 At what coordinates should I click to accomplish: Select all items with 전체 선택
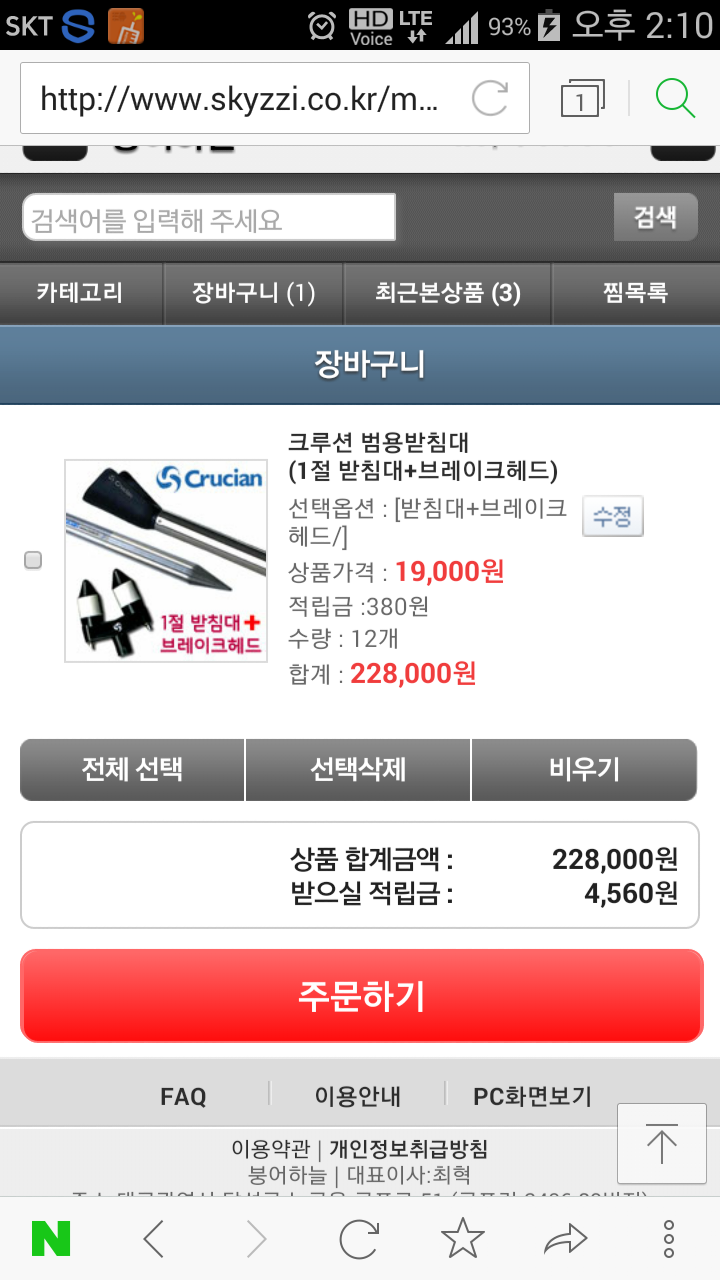pos(132,770)
